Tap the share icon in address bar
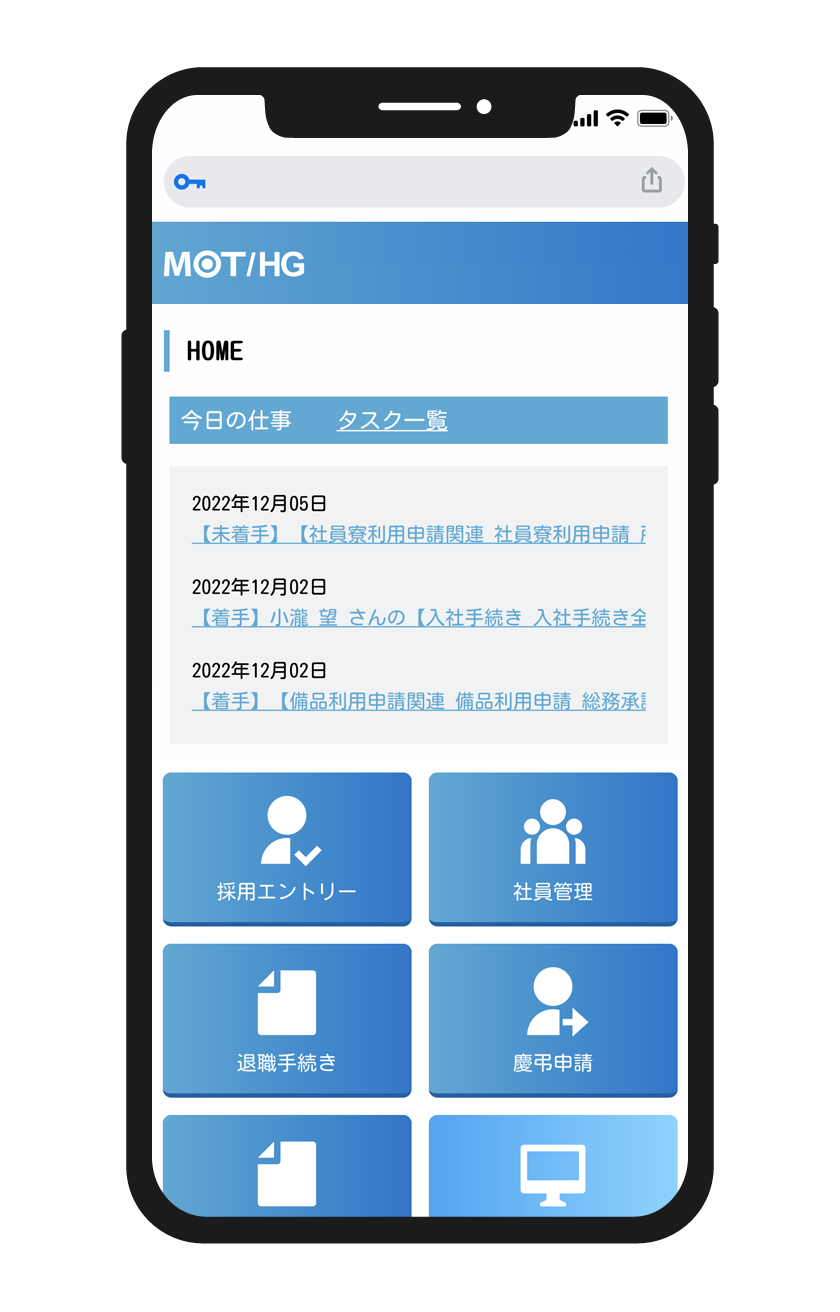Screen dimensions: 840x1312 click(x=651, y=181)
